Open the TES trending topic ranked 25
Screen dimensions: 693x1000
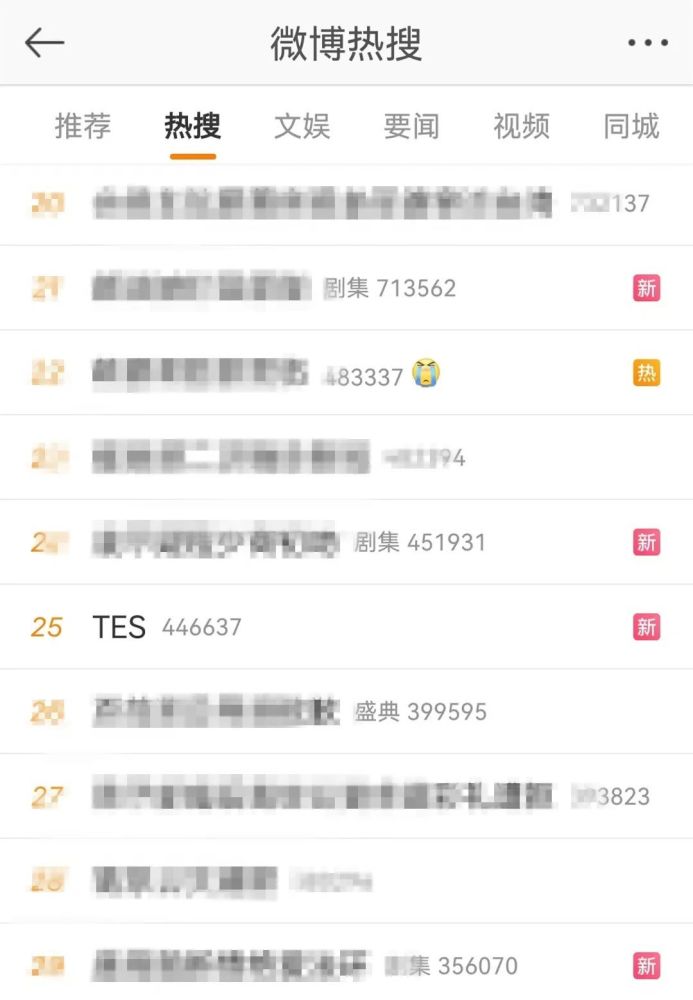(x=119, y=627)
